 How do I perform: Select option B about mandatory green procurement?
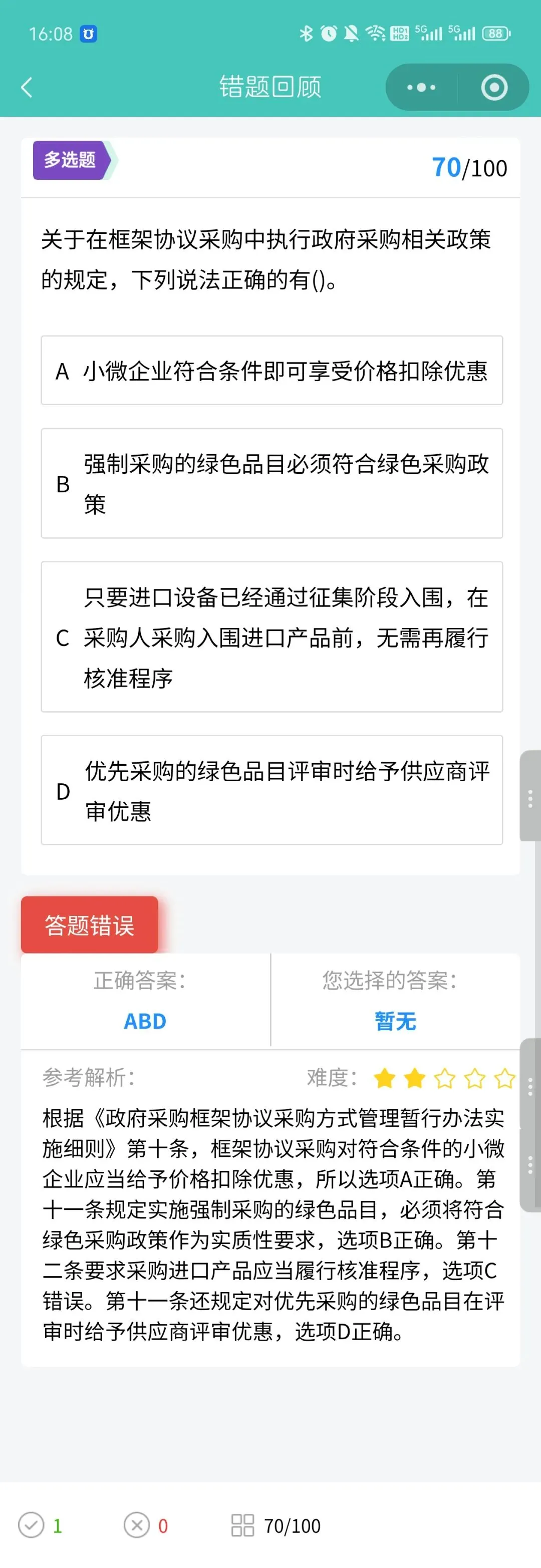(272, 483)
